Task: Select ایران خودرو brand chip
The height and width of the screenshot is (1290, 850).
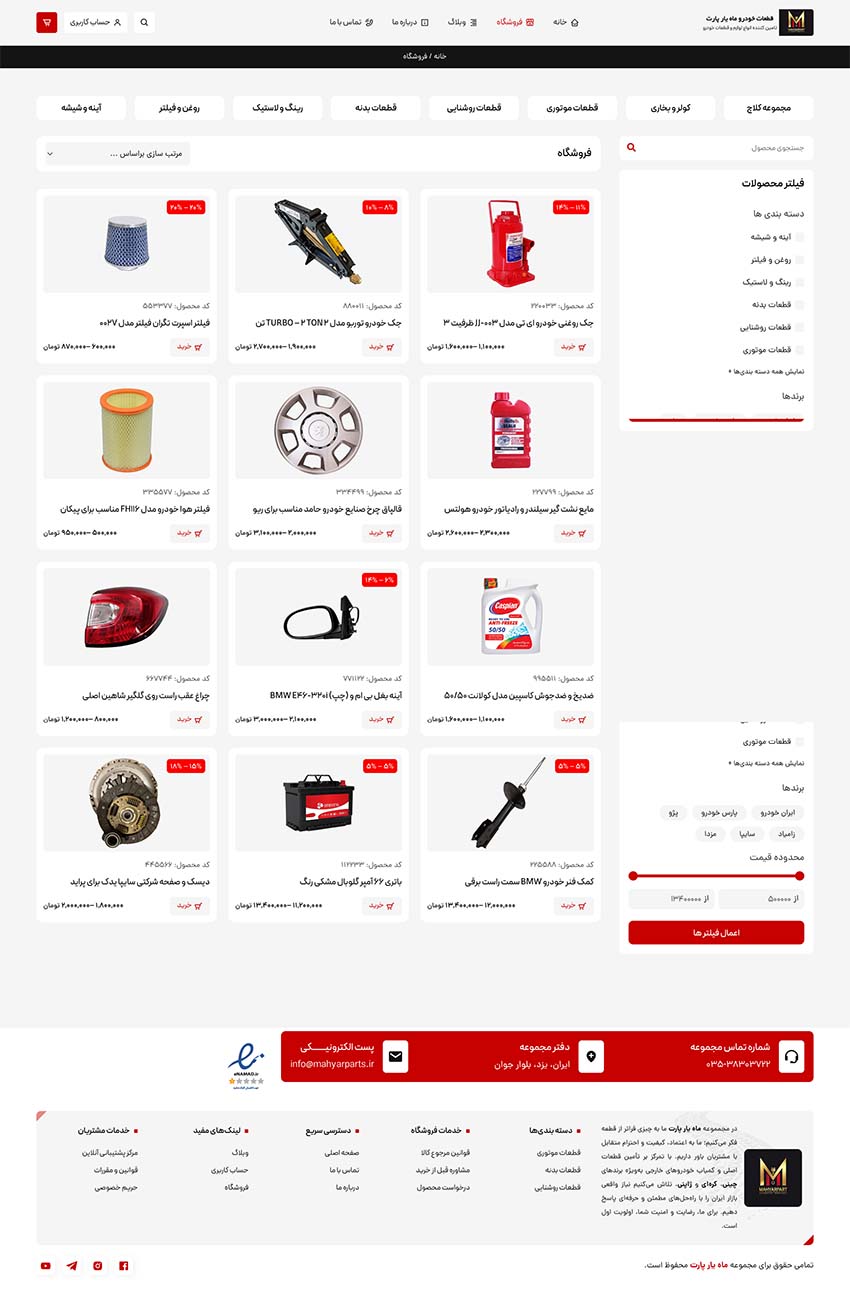Action: click(777, 813)
